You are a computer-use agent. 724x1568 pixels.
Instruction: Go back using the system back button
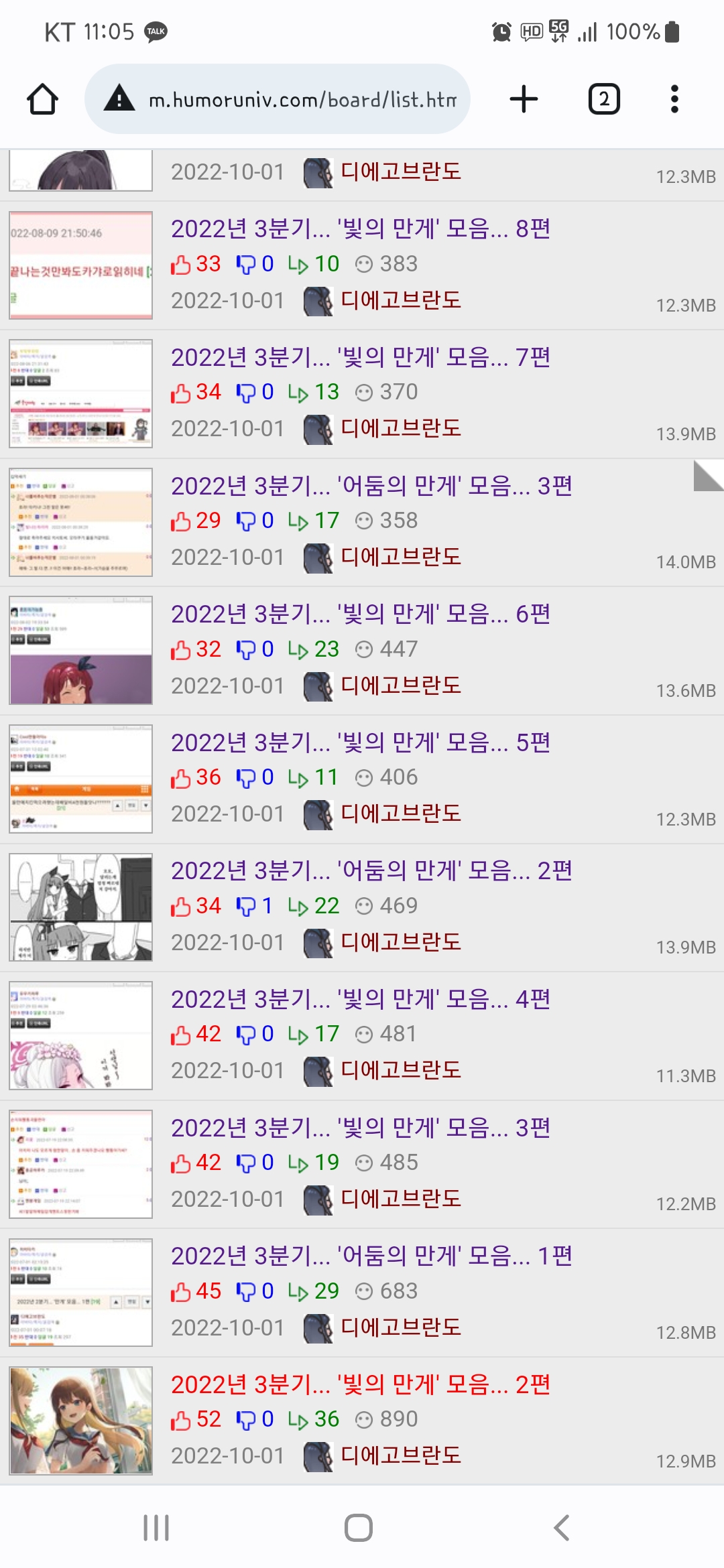tap(562, 1528)
